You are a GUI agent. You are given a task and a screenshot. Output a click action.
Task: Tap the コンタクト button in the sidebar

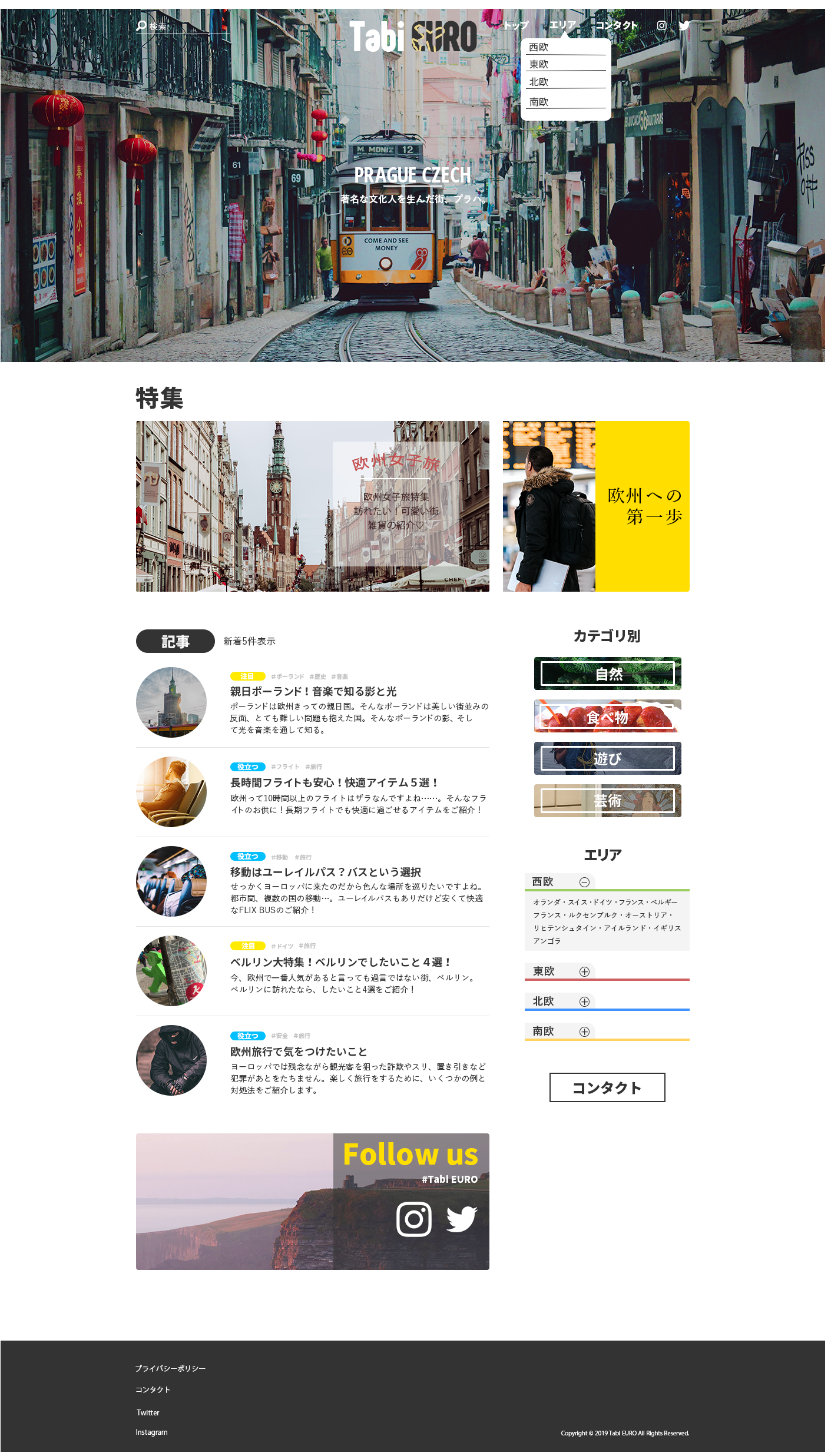click(607, 1087)
